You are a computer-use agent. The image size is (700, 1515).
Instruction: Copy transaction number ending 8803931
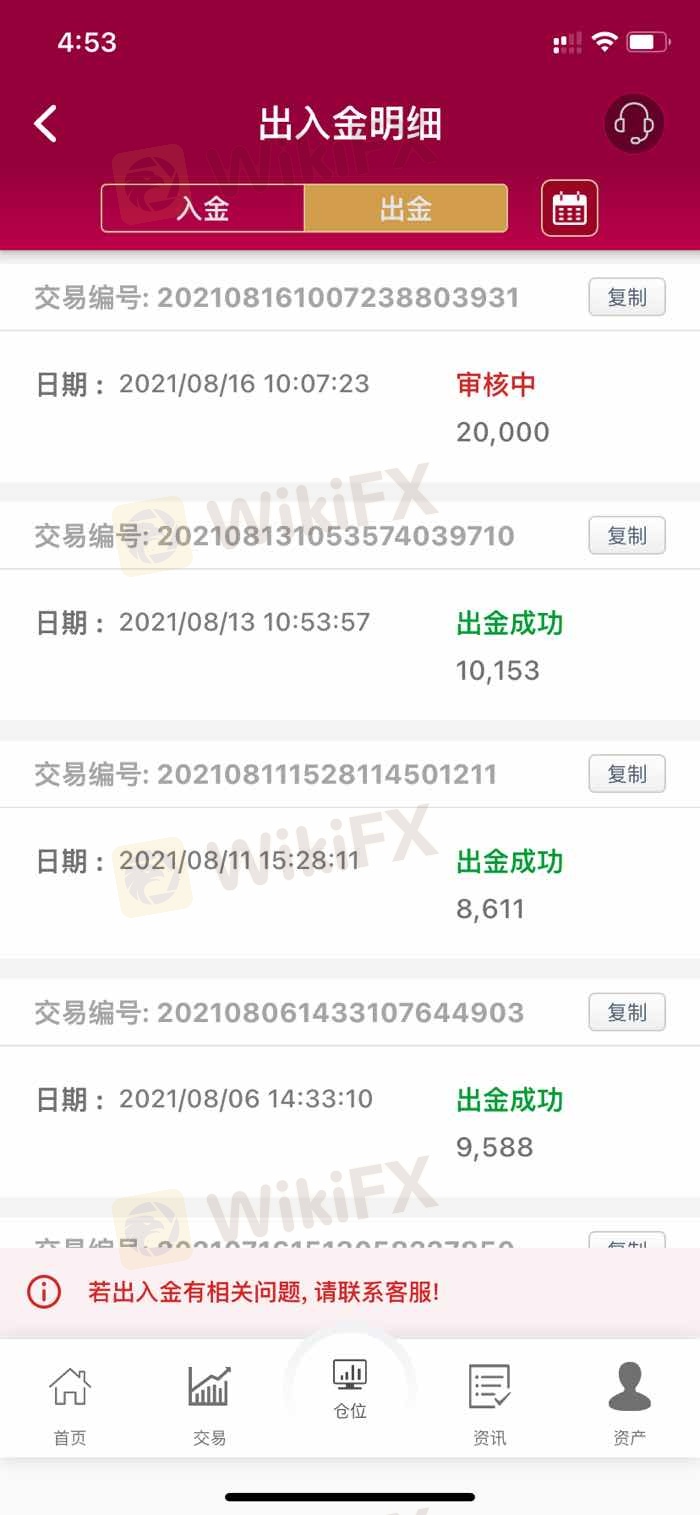tap(626, 298)
